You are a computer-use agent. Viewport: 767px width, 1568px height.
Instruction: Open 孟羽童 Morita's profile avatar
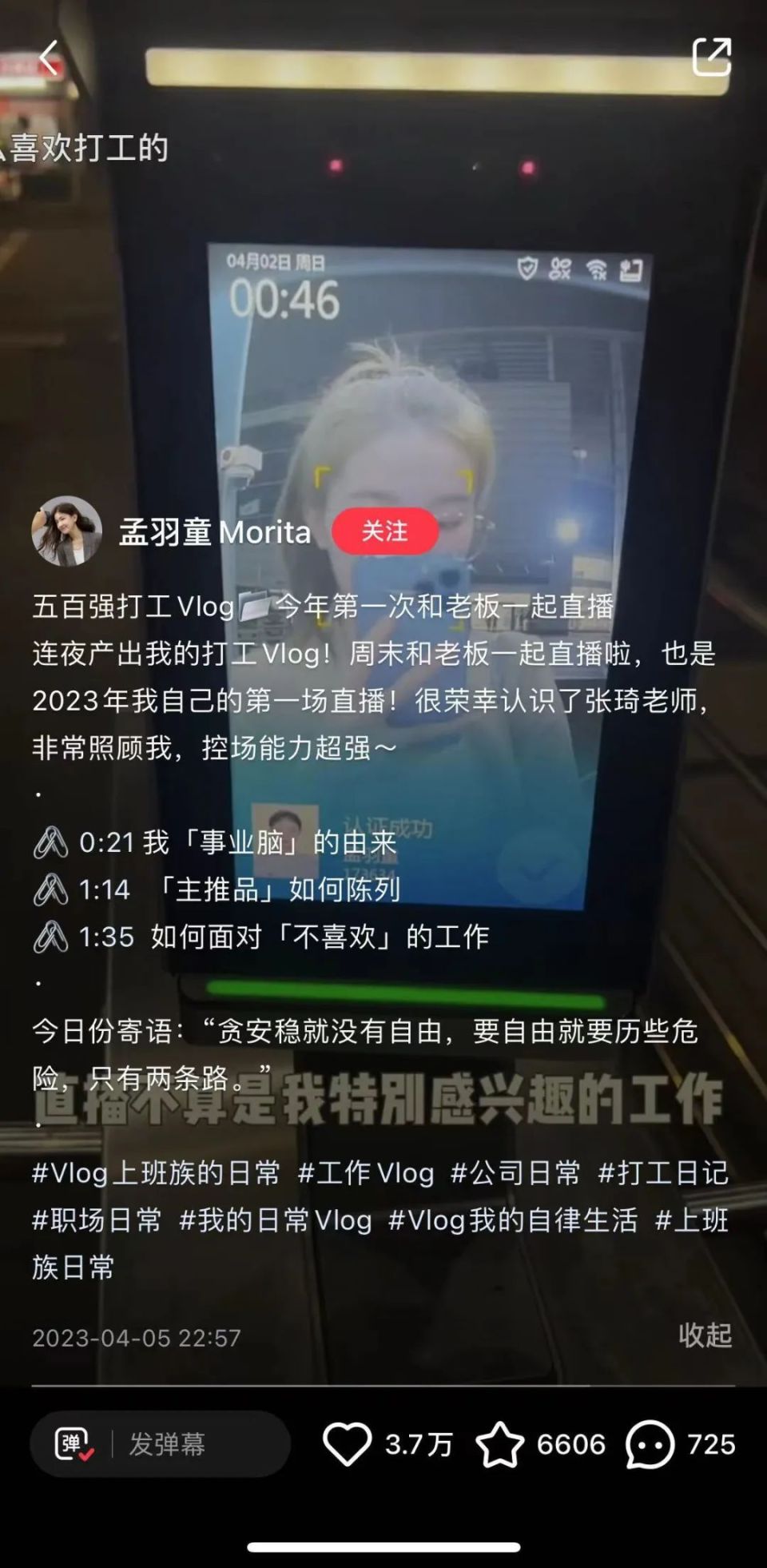click(x=66, y=531)
